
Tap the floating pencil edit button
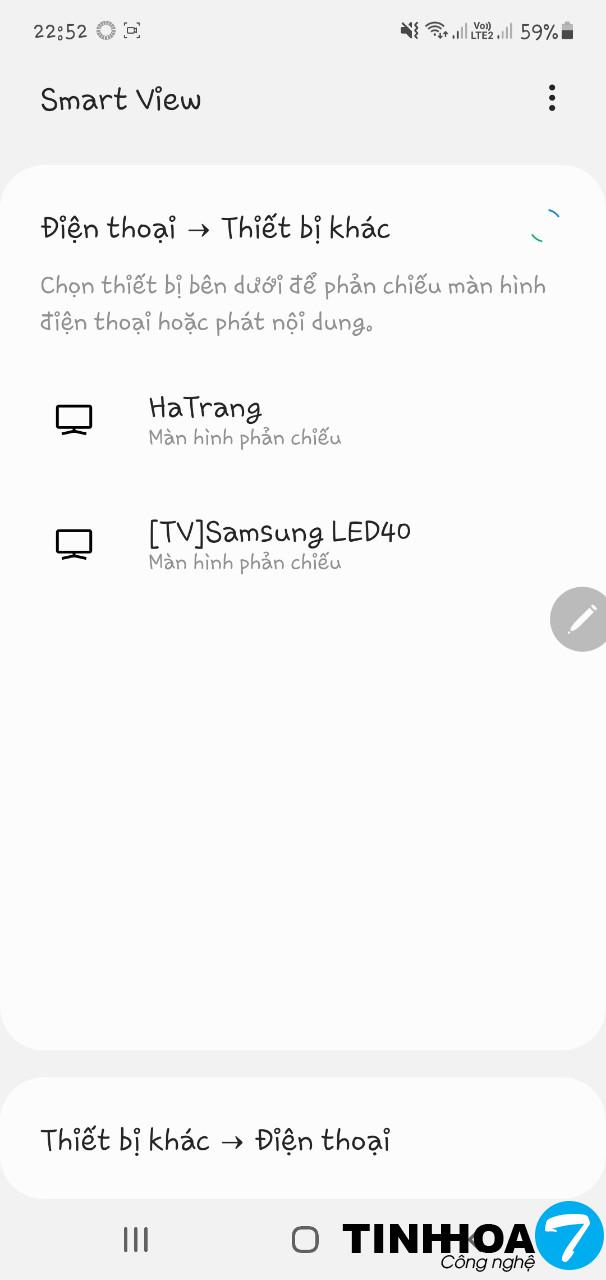coord(580,619)
